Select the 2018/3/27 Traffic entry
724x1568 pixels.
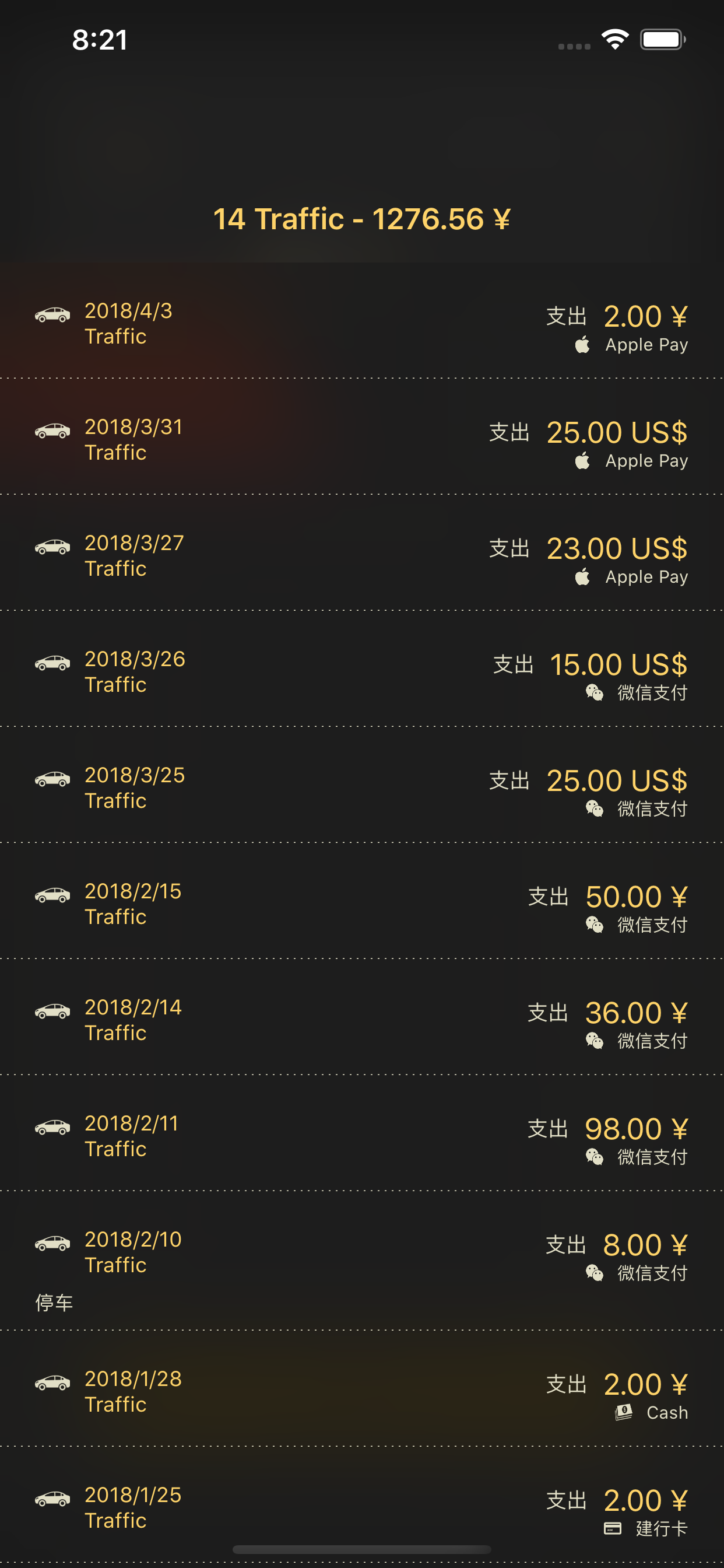point(362,552)
